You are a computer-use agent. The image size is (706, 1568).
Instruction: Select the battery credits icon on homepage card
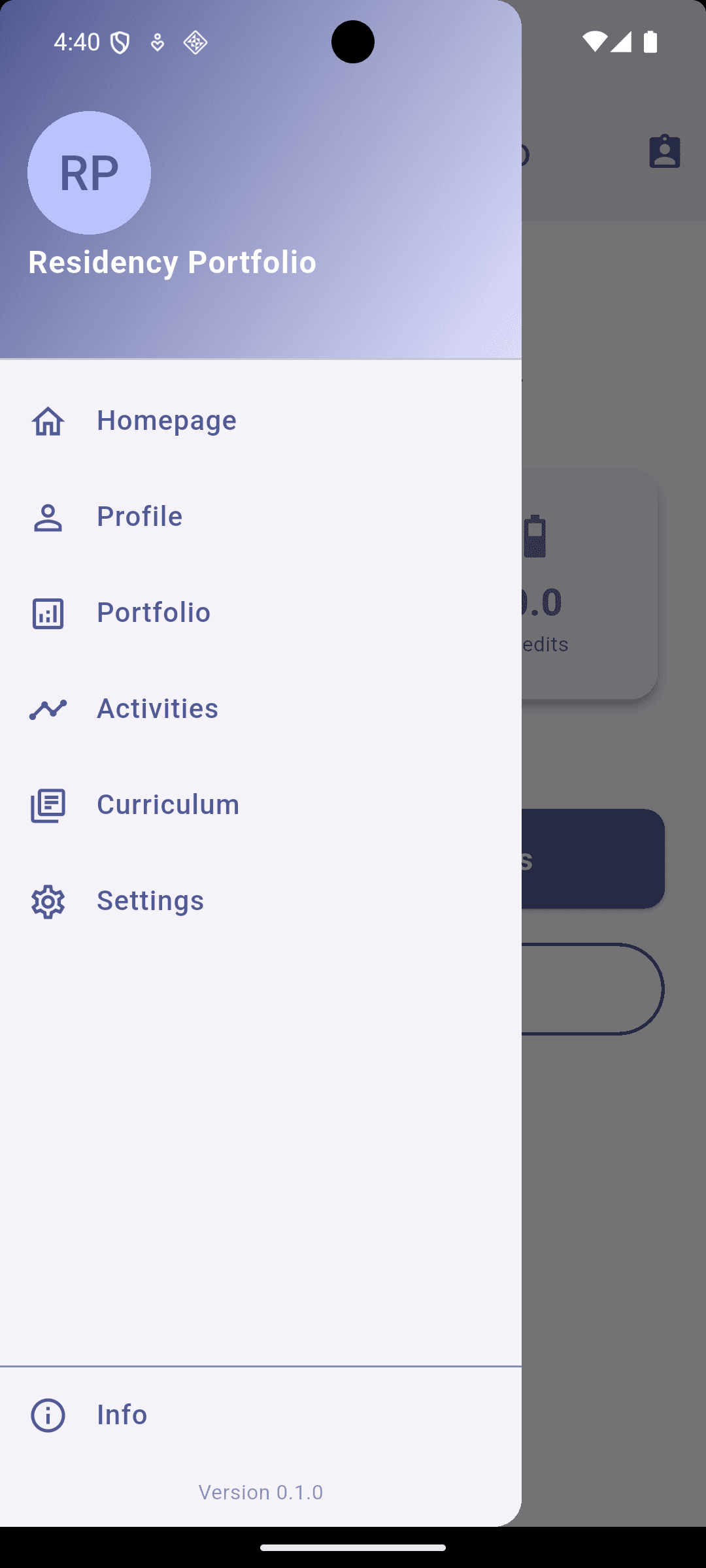coord(536,536)
